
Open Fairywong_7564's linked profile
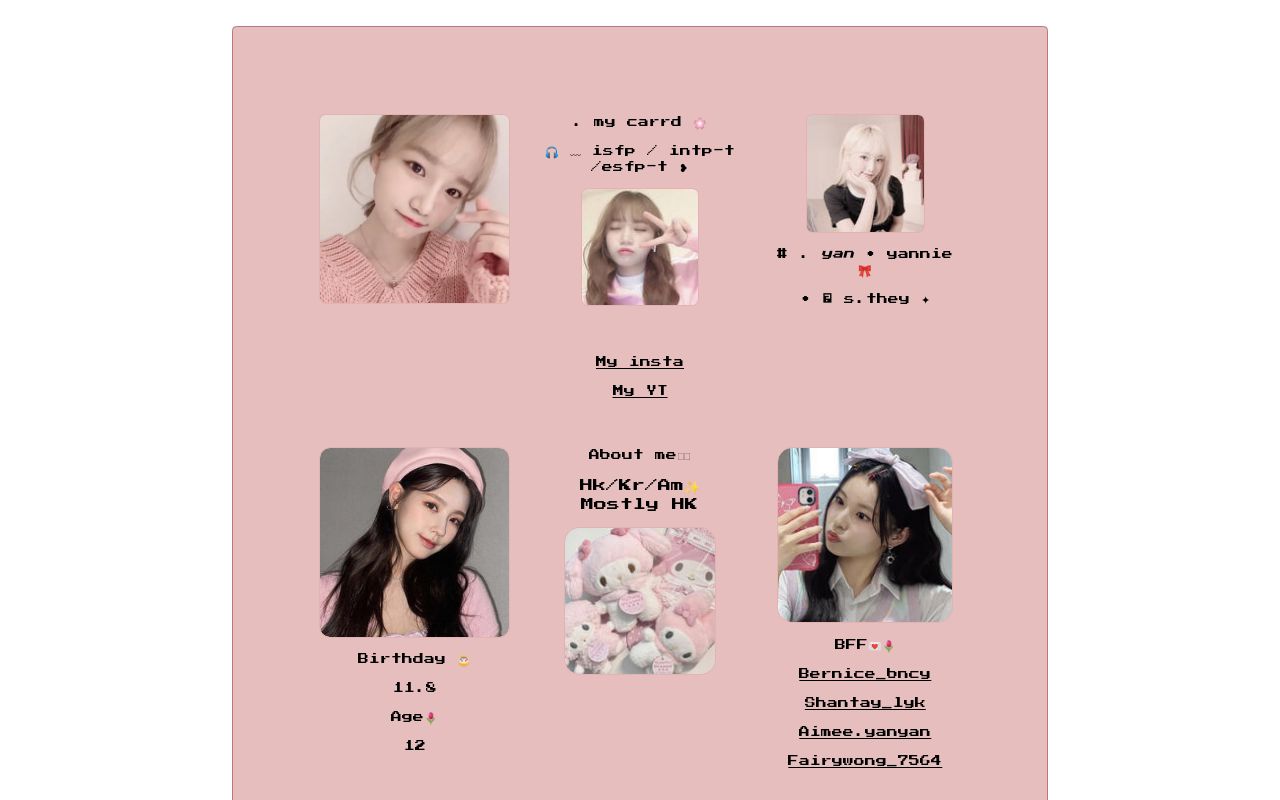coord(864,760)
